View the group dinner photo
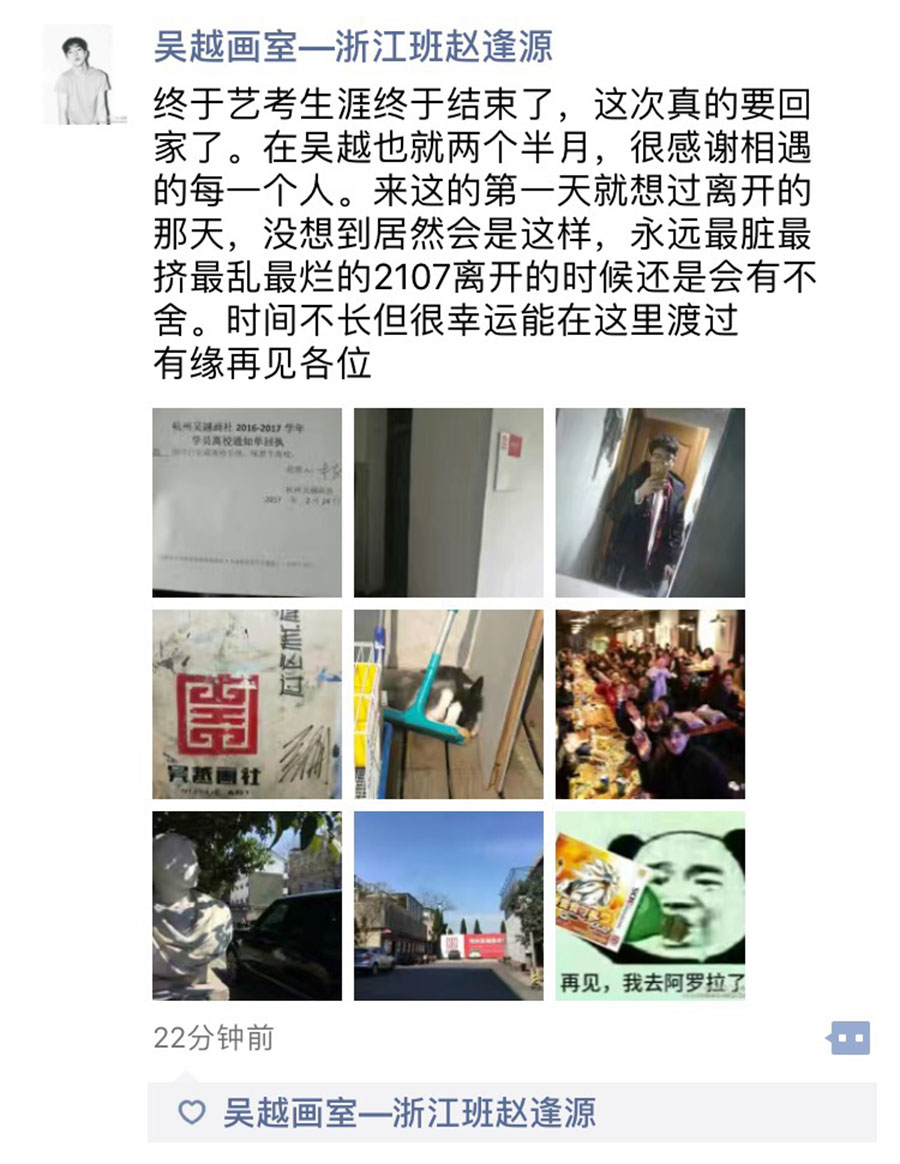The image size is (900, 1164). tap(650, 704)
